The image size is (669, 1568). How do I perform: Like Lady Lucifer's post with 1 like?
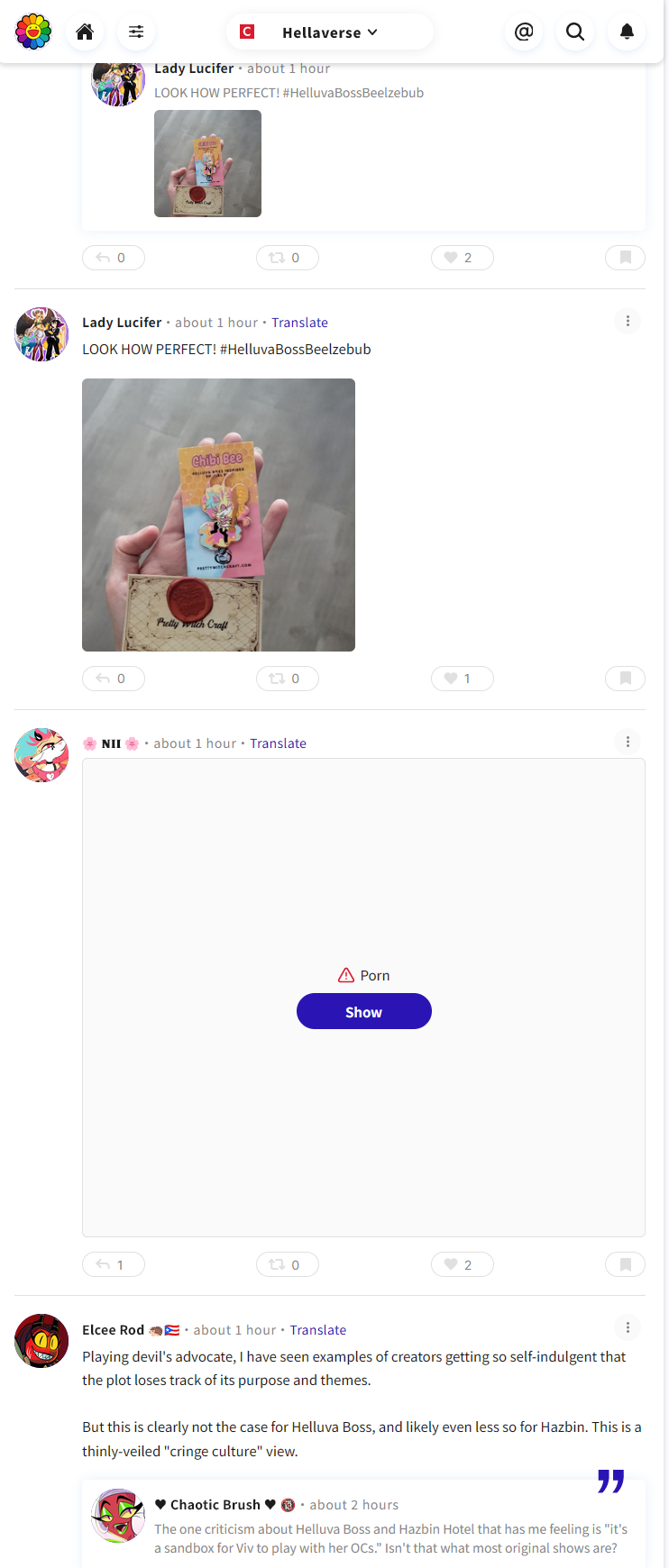(462, 679)
